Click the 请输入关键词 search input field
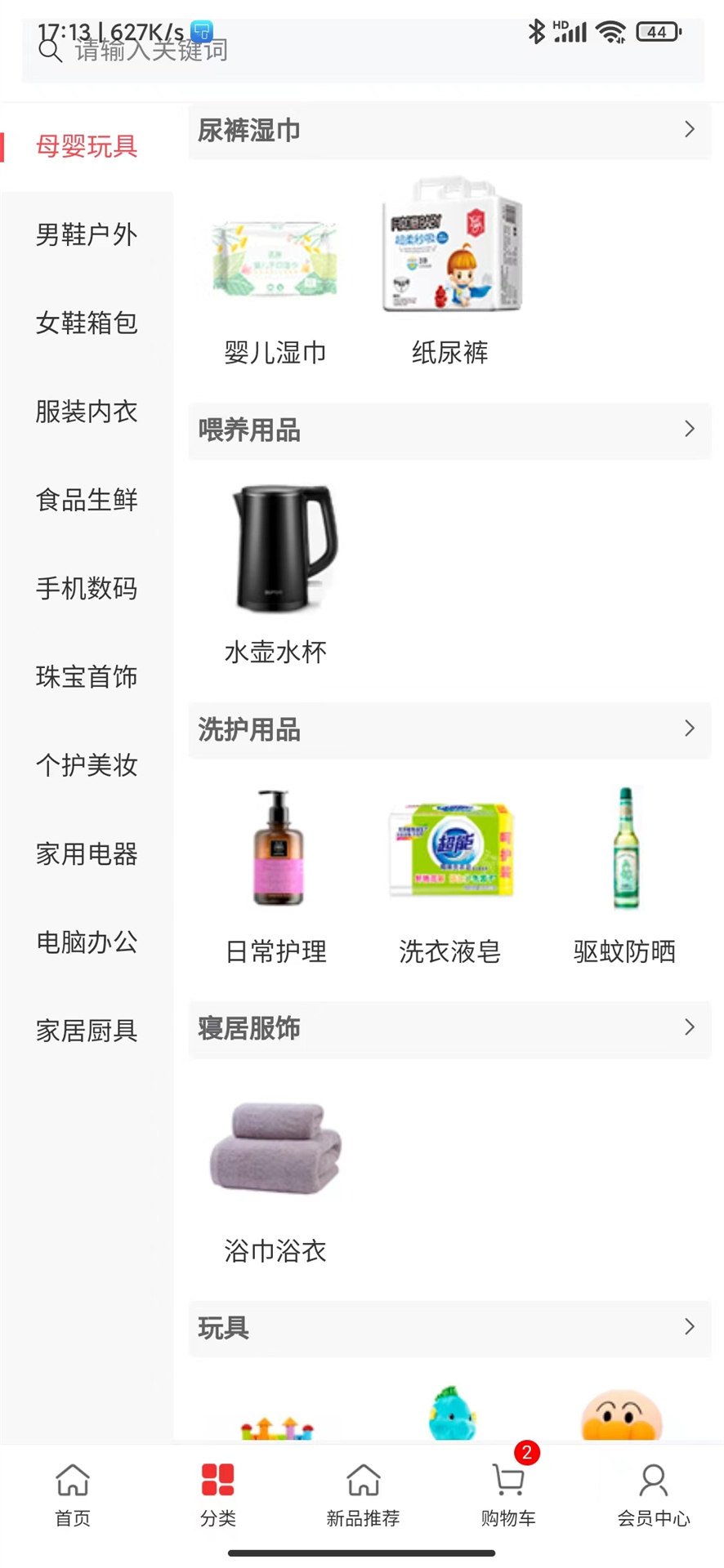The height and width of the screenshot is (1568, 724). [x=327, y=51]
